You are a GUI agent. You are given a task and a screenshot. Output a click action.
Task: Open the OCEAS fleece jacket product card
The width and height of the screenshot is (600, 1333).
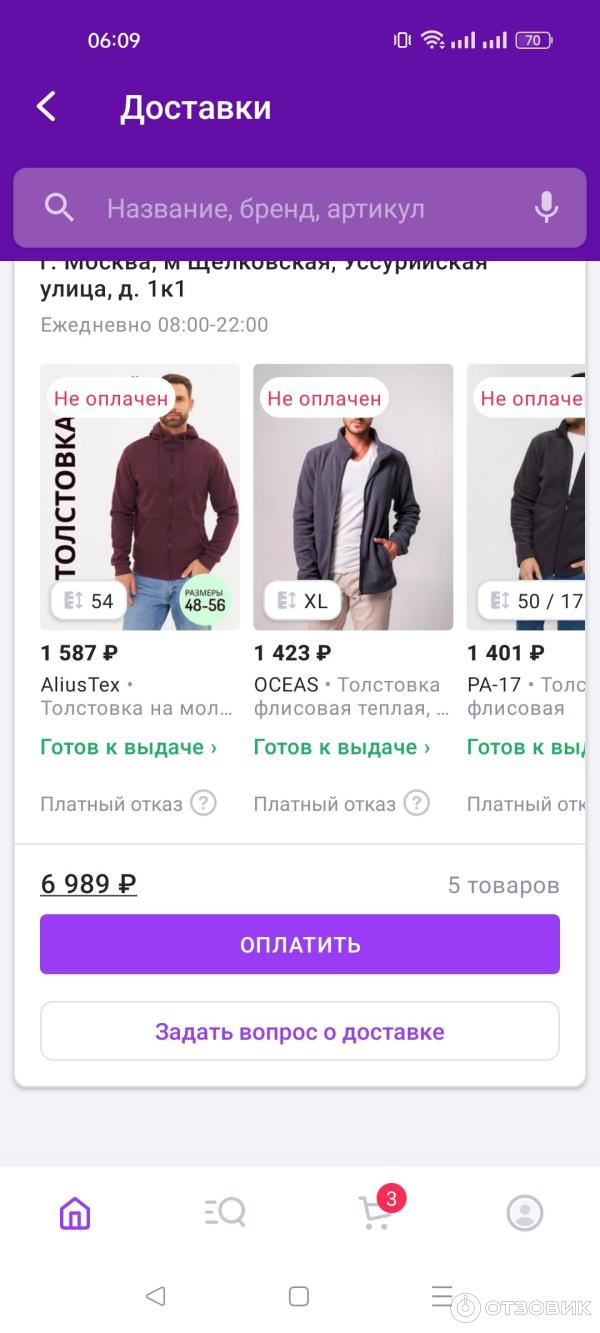pos(353,497)
